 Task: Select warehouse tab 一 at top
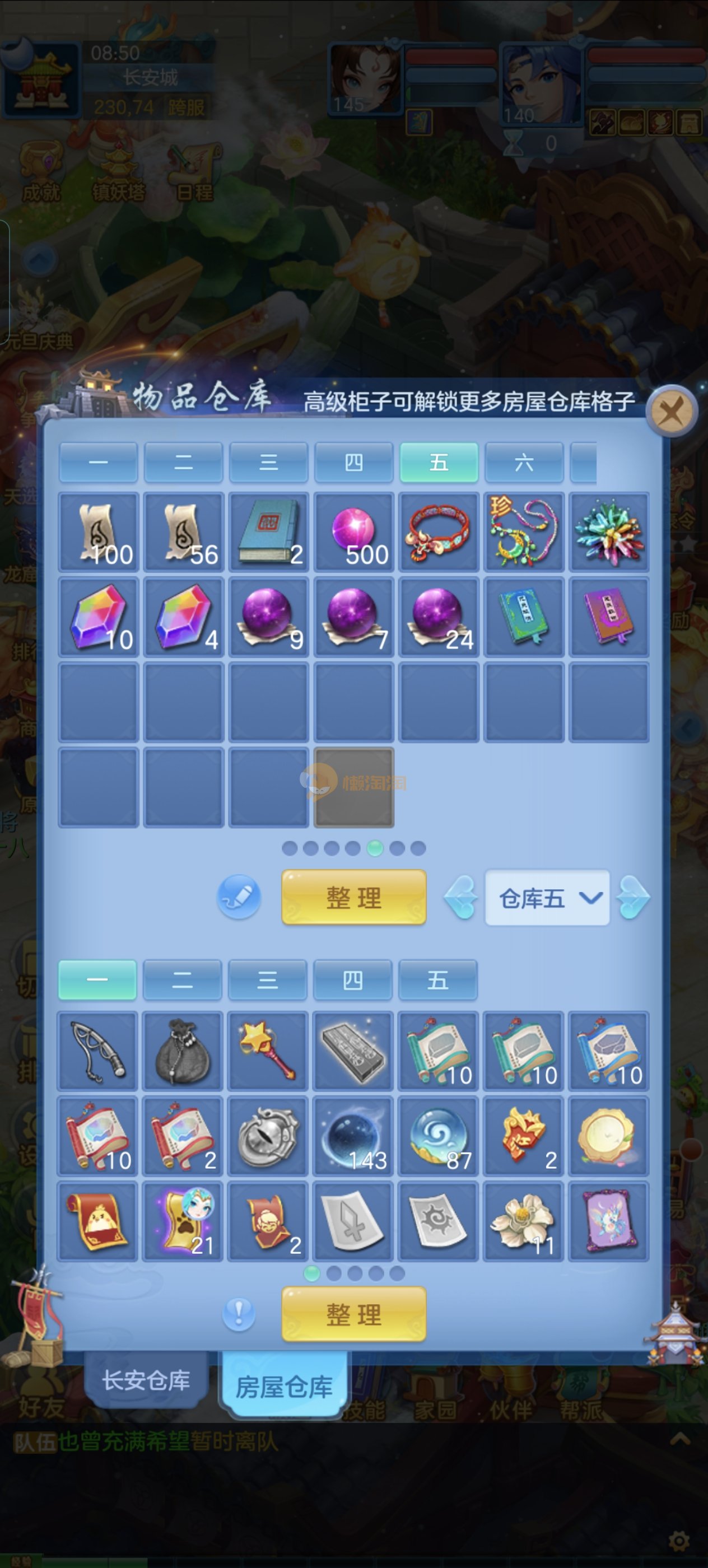click(x=98, y=462)
